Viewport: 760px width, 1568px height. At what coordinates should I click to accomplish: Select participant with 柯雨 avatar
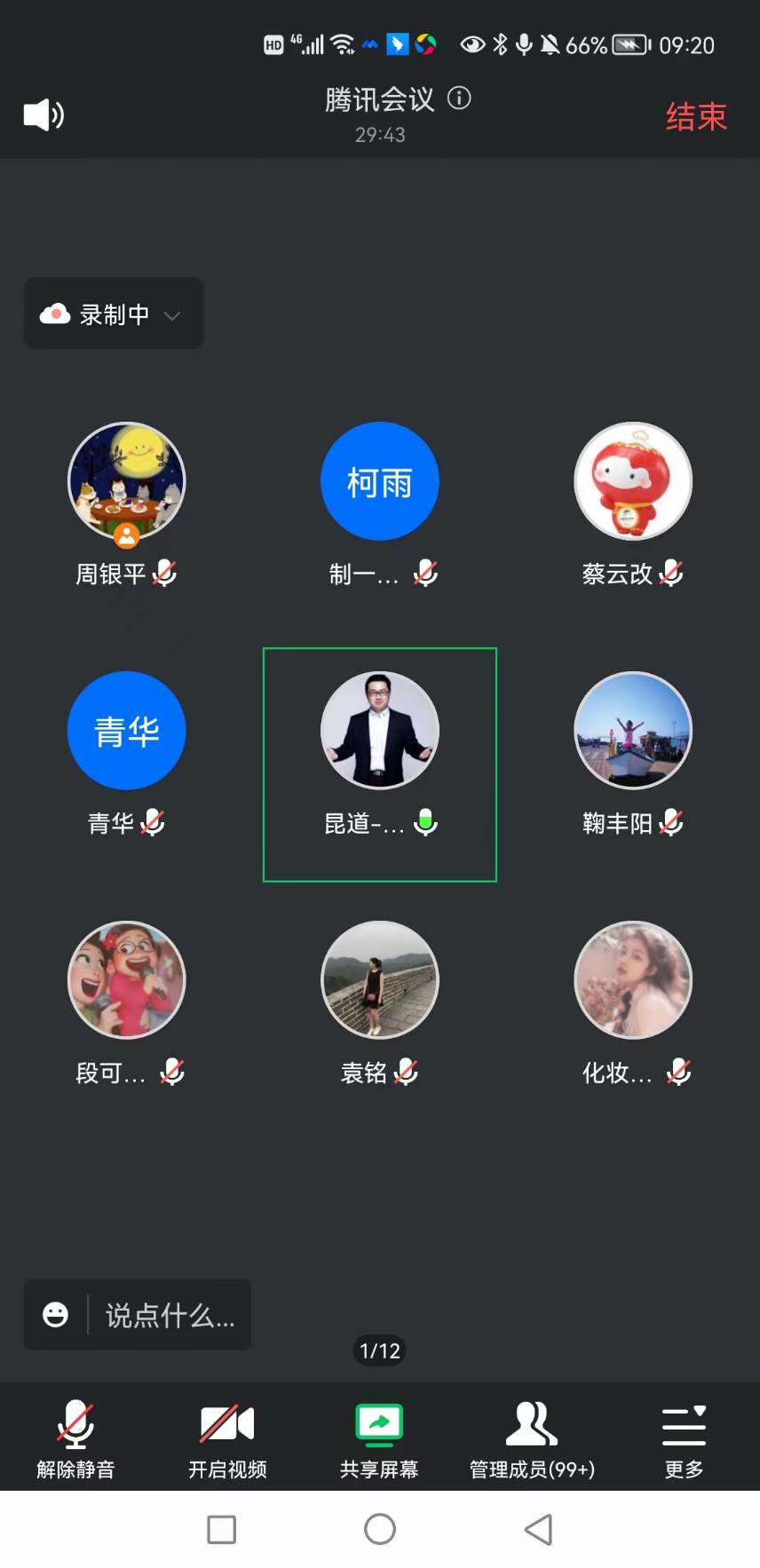(x=380, y=482)
